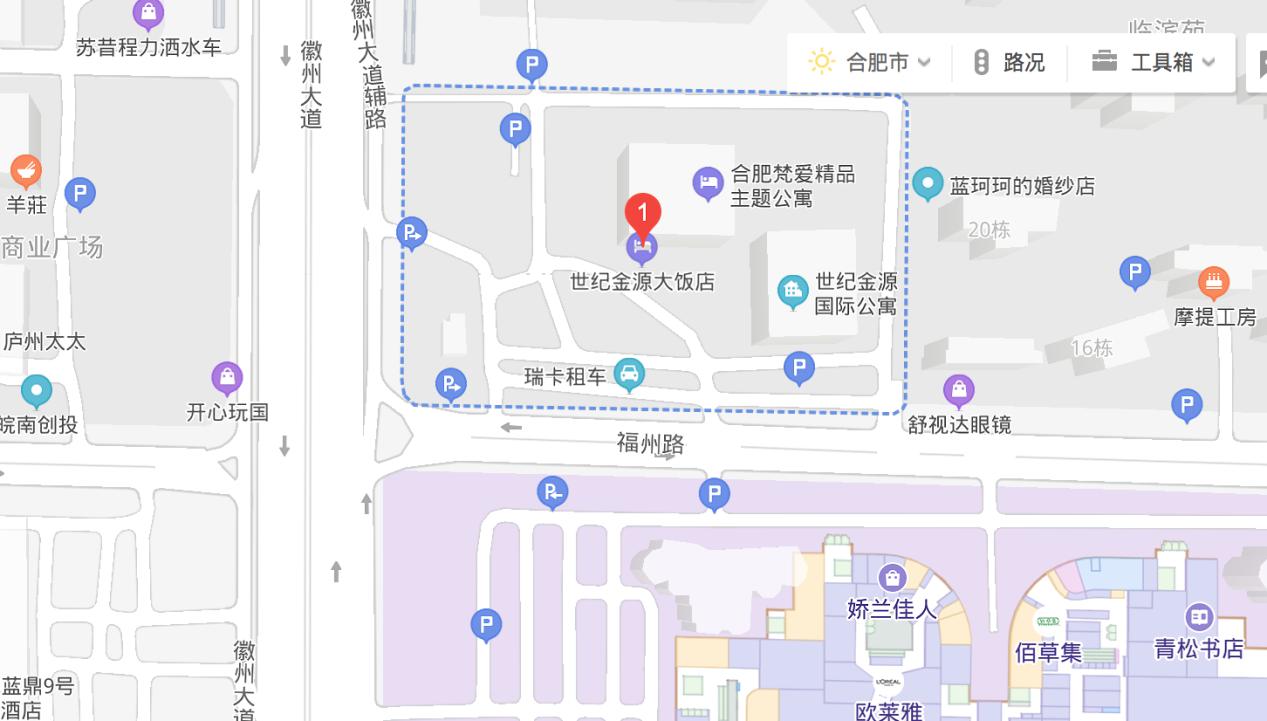This screenshot has height=721, width=1267.
Task: Toggle the 路况 traffic layer
Action: (x=1009, y=62)
